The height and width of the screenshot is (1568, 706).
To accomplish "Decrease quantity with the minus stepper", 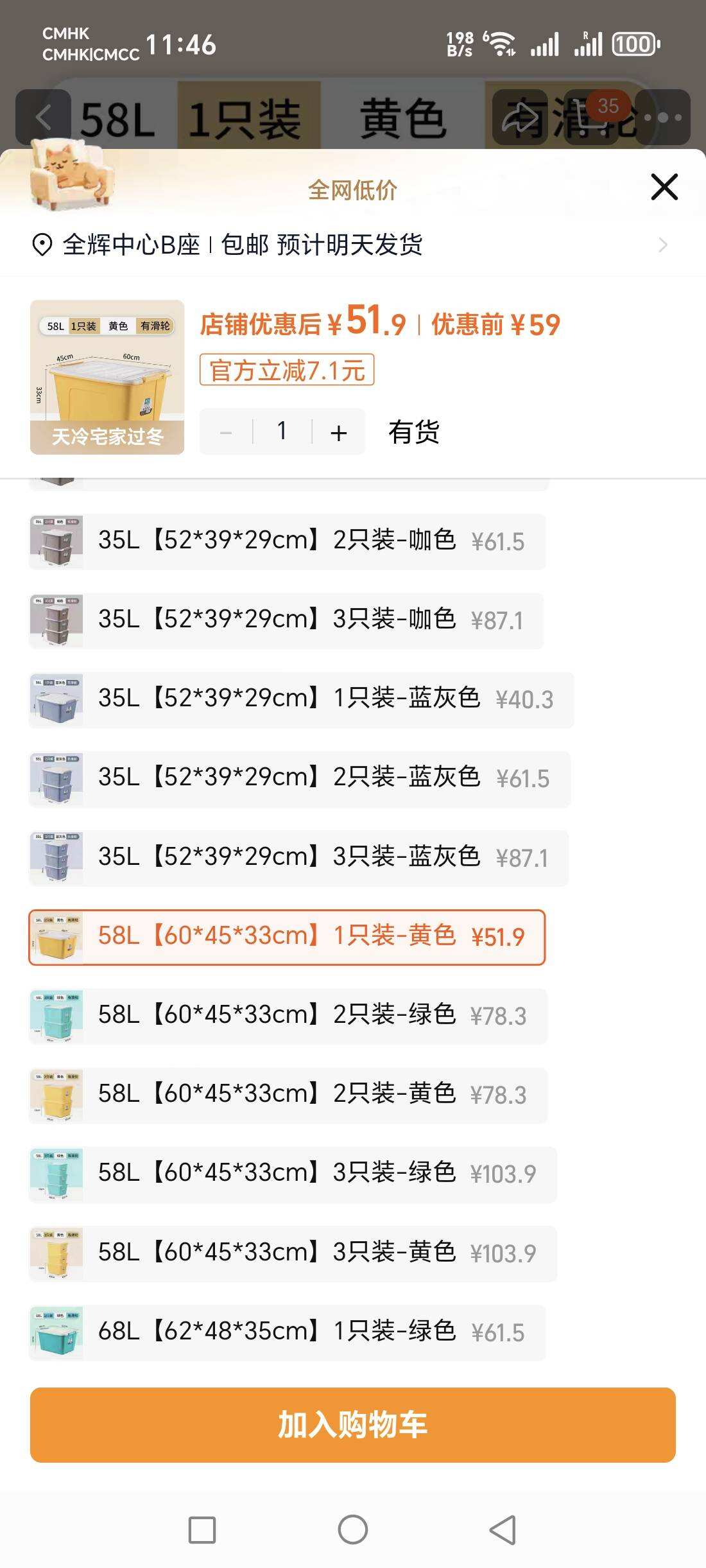I will [226, 431].
